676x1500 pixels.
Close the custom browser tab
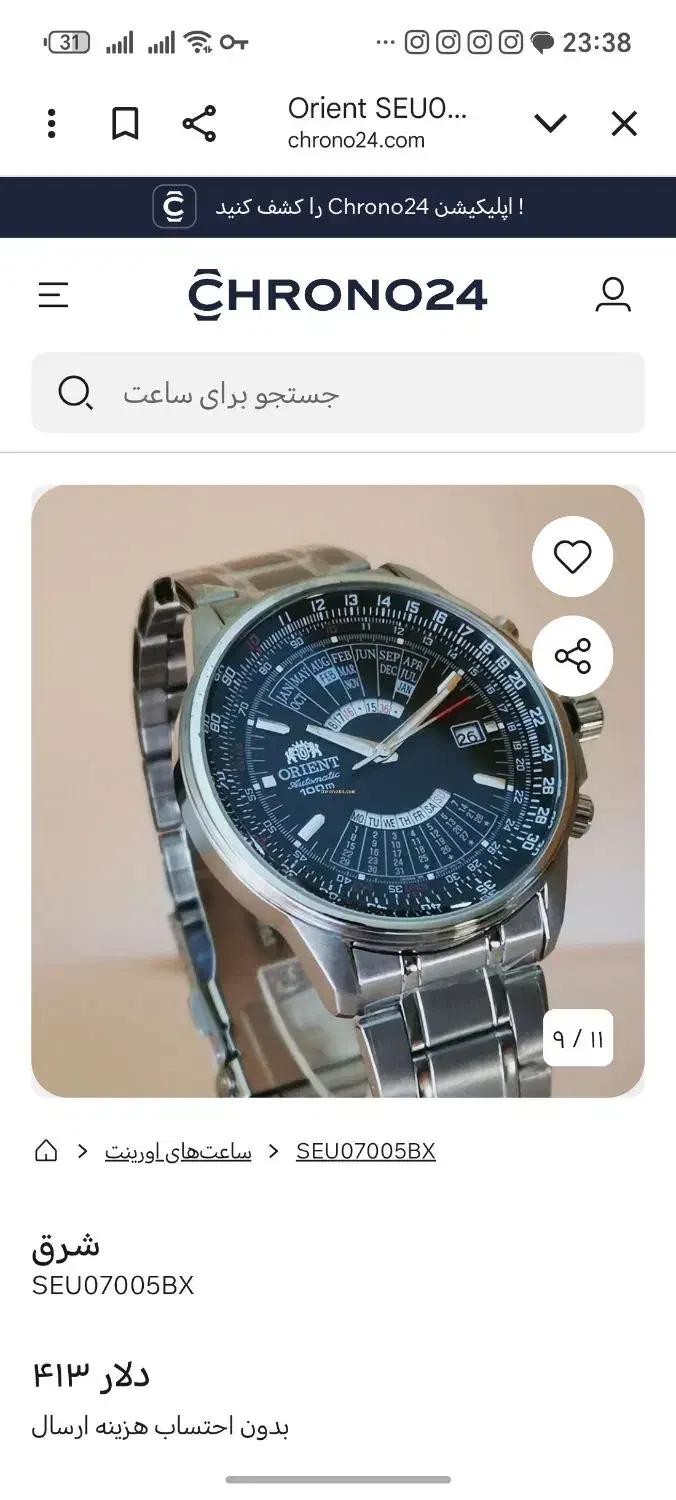[624, 124]
